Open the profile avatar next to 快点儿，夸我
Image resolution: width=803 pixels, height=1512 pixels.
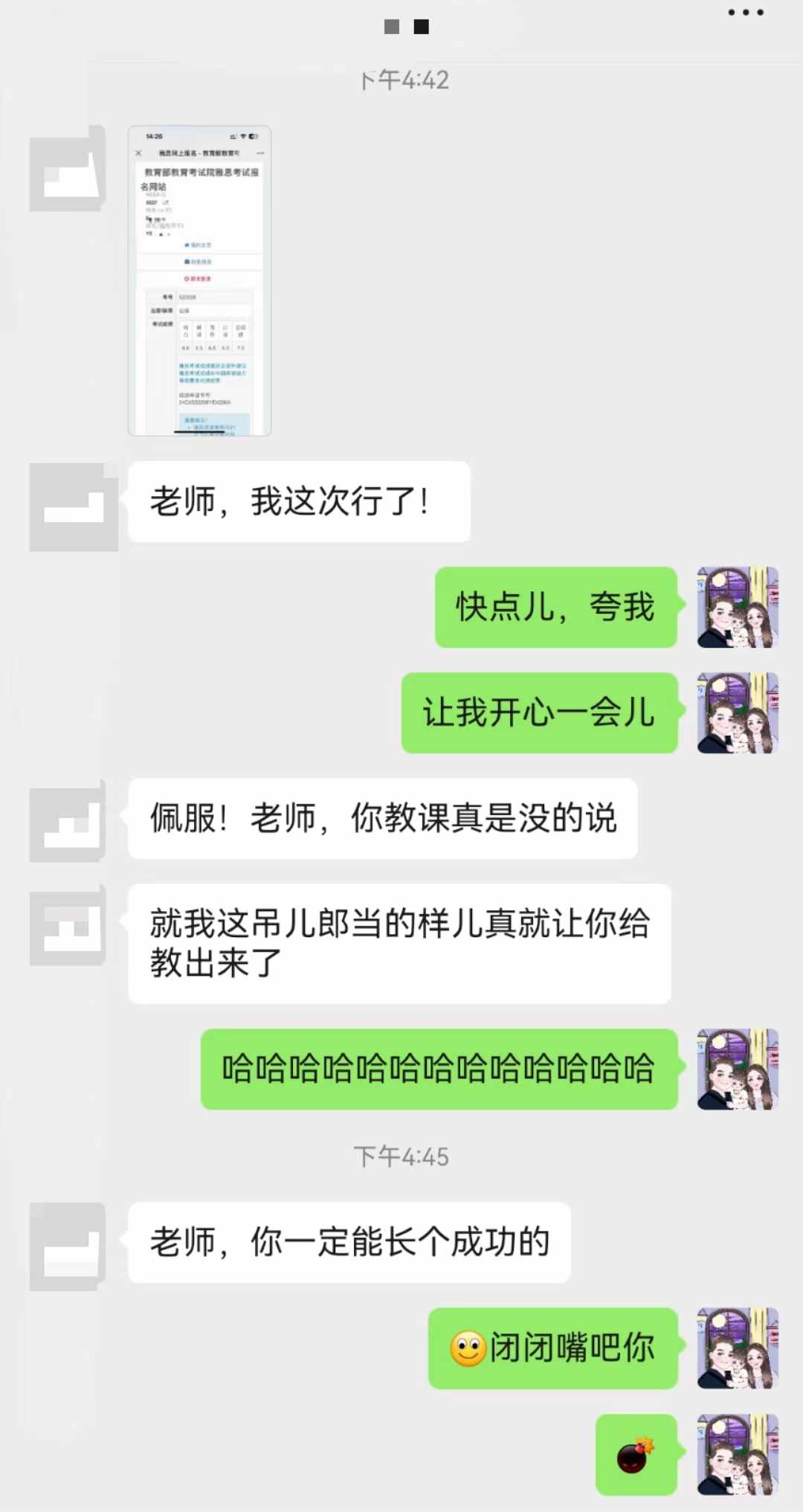pos(737,607)
